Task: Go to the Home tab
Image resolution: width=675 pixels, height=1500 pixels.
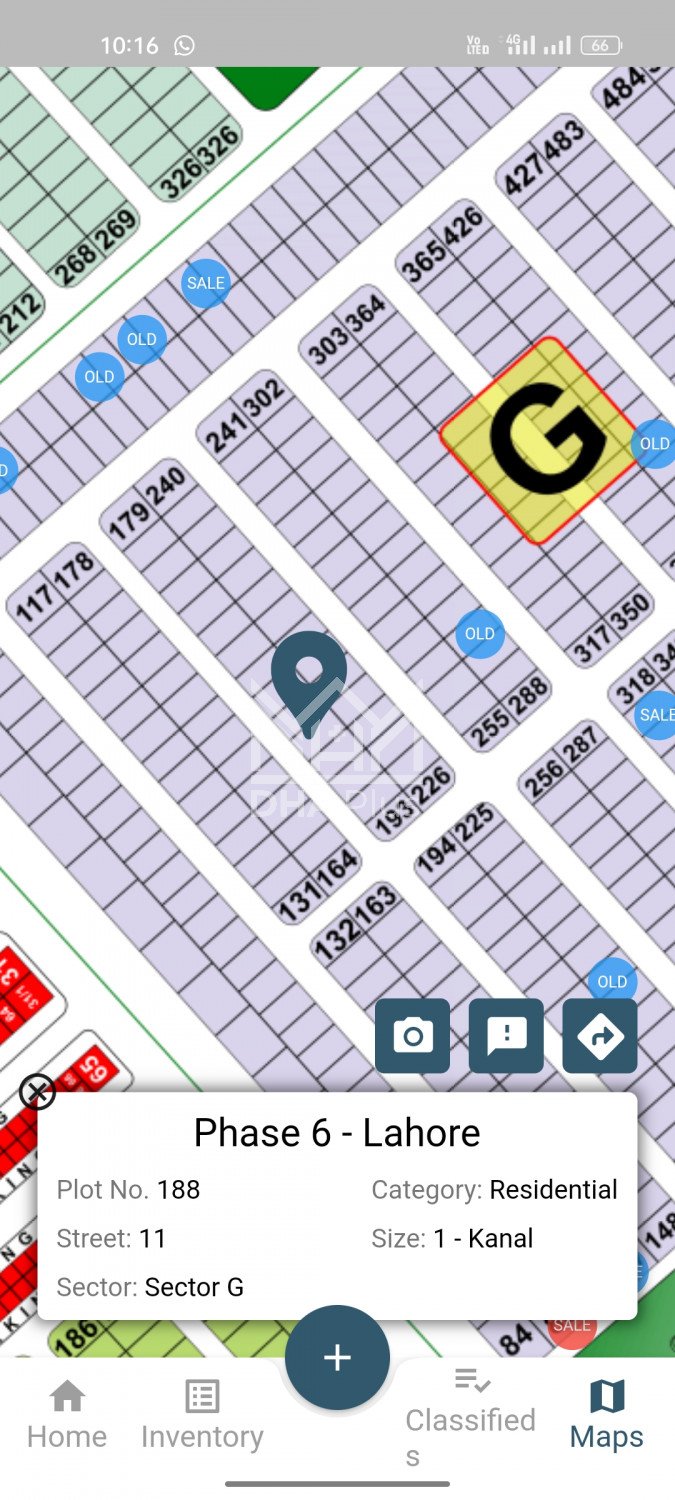Action: [67, 1416]
